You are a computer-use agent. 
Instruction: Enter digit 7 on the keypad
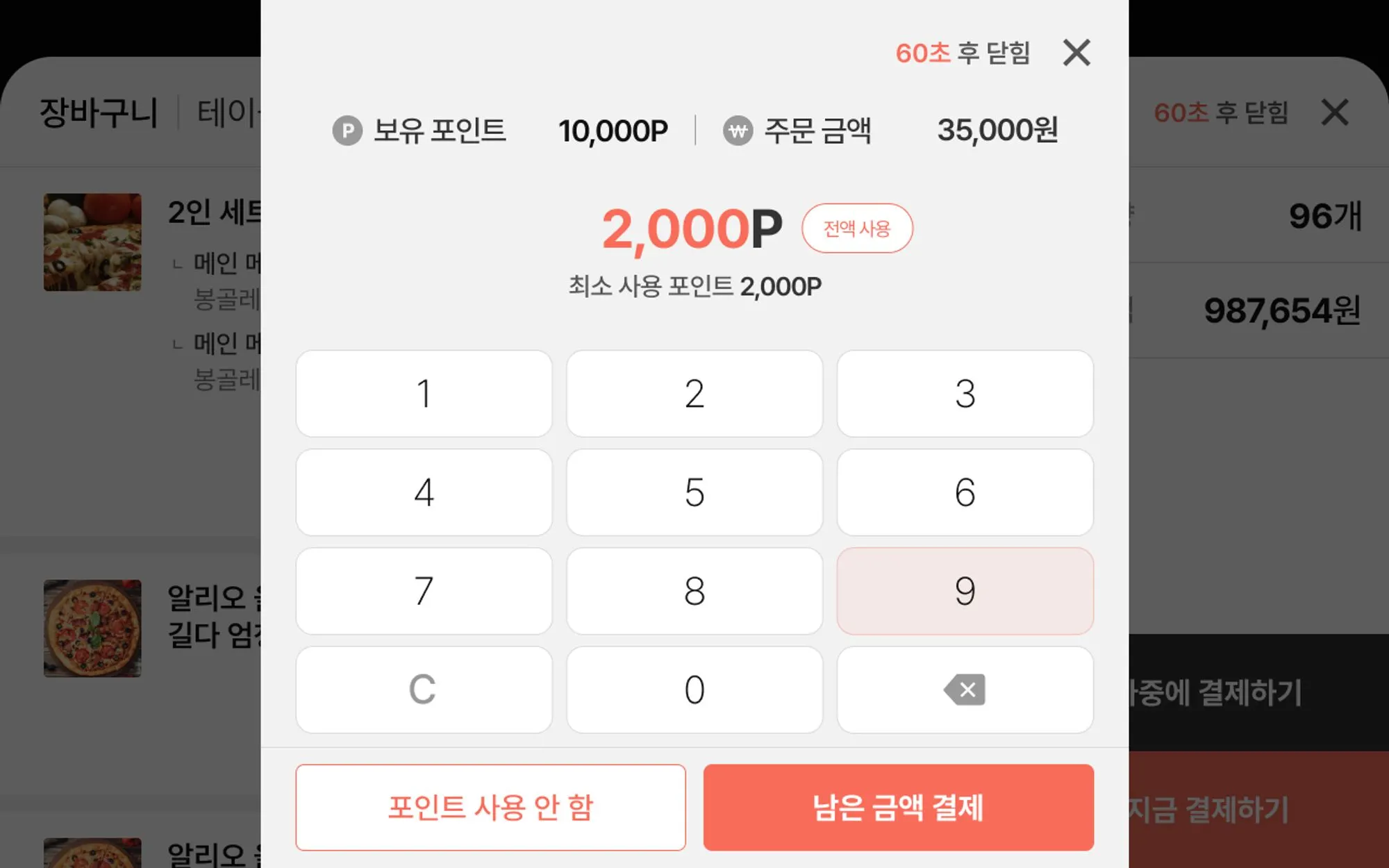(x=424, y=591)
